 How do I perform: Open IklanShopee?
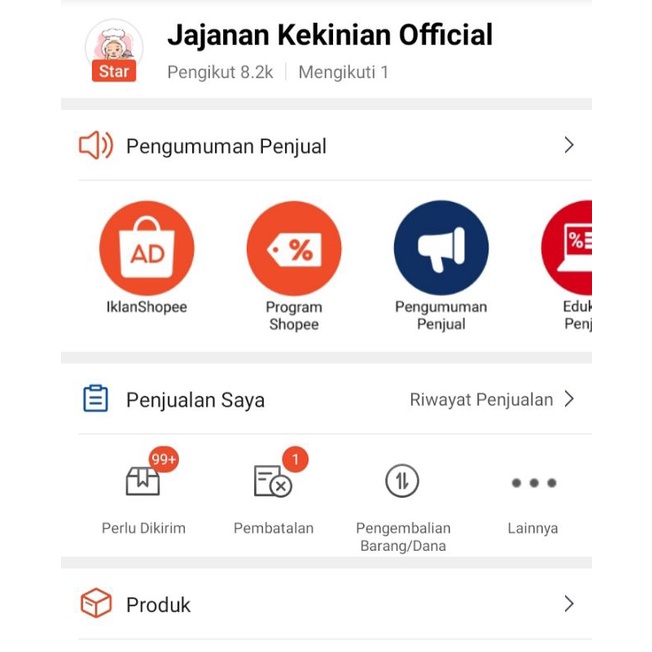pos(146,249)
